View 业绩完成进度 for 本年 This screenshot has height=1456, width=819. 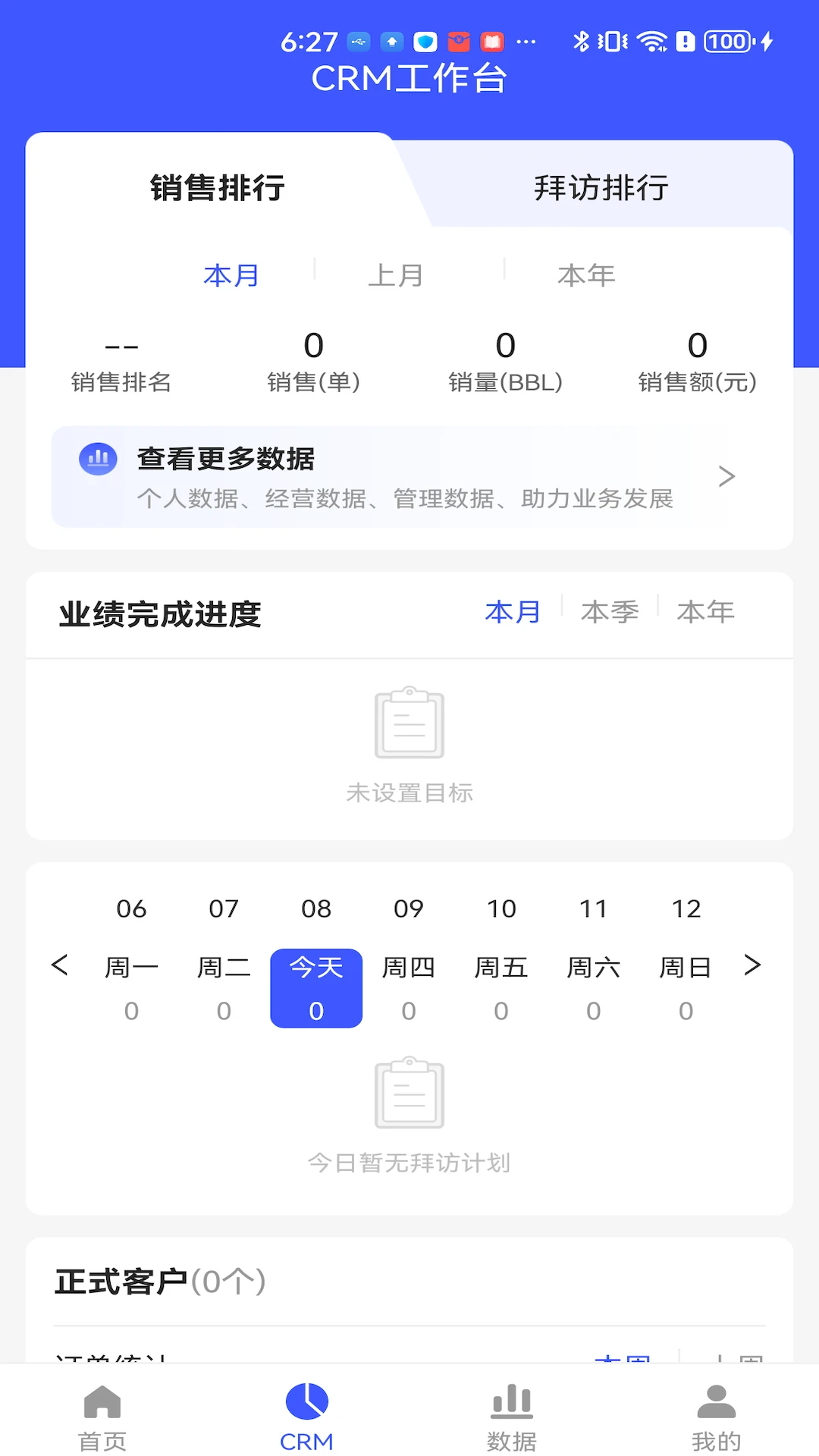click(705, 612)
